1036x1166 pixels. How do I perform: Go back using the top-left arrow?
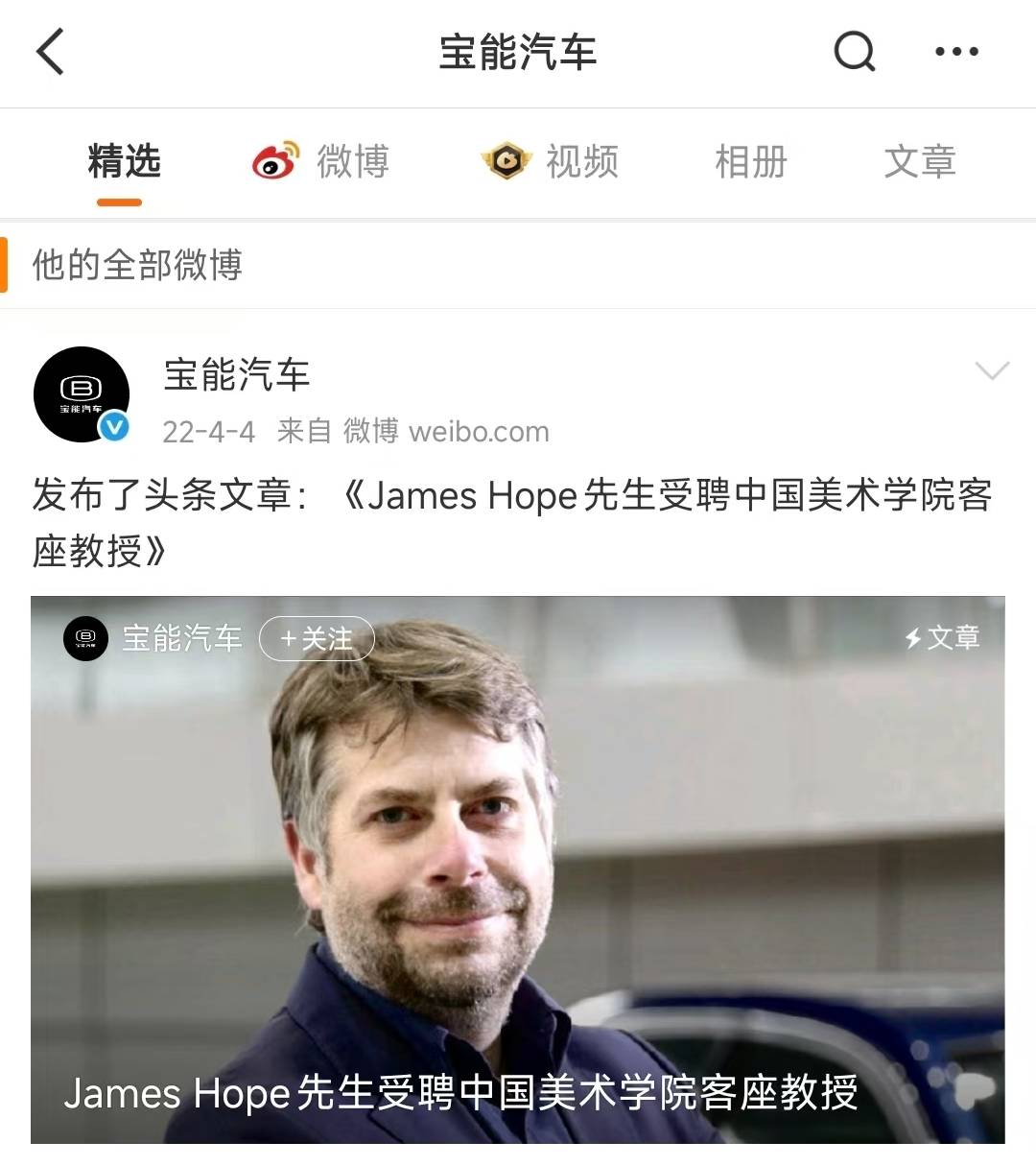pos(50,52)
